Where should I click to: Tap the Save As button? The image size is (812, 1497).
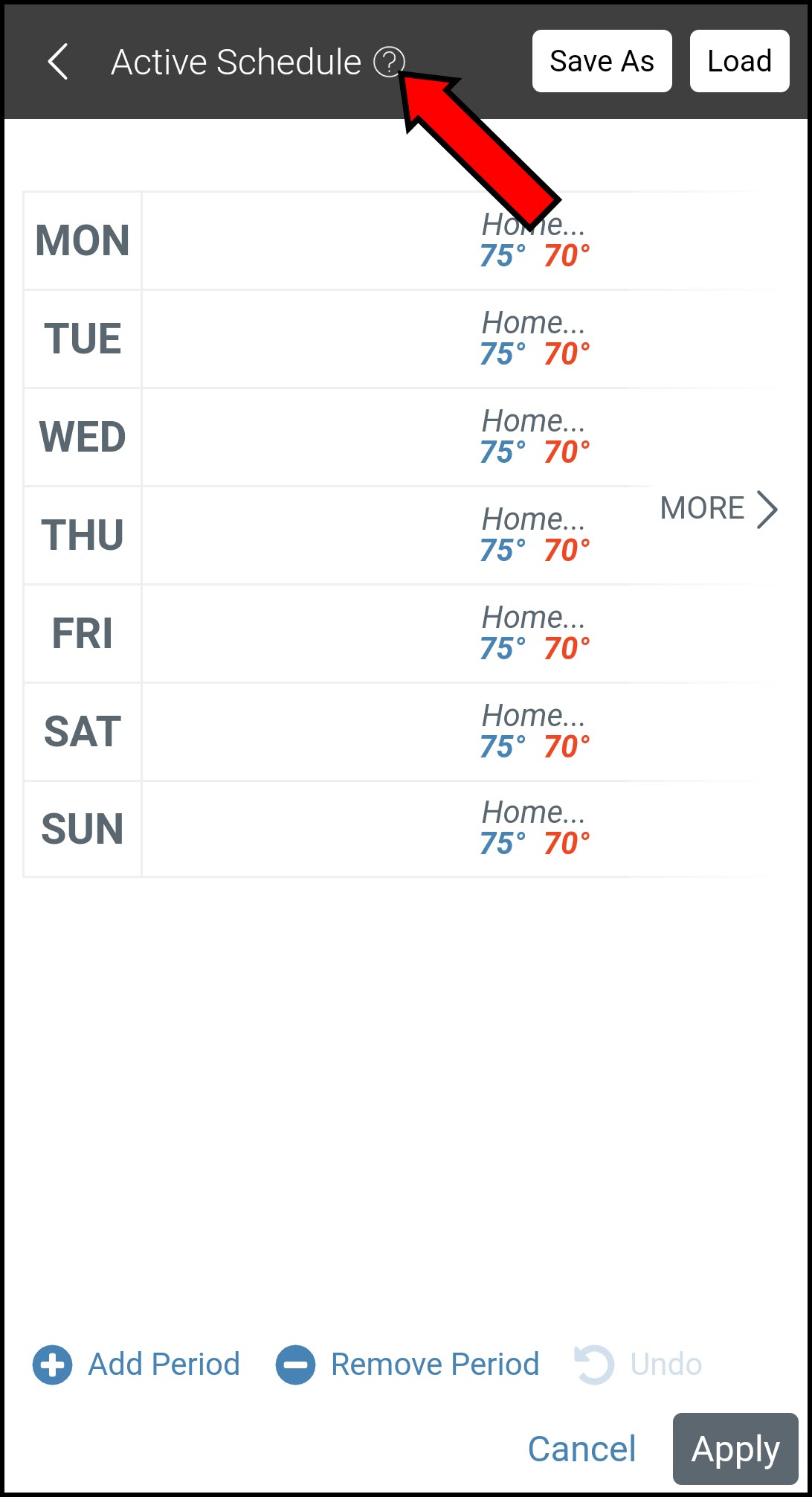(602, 61)
